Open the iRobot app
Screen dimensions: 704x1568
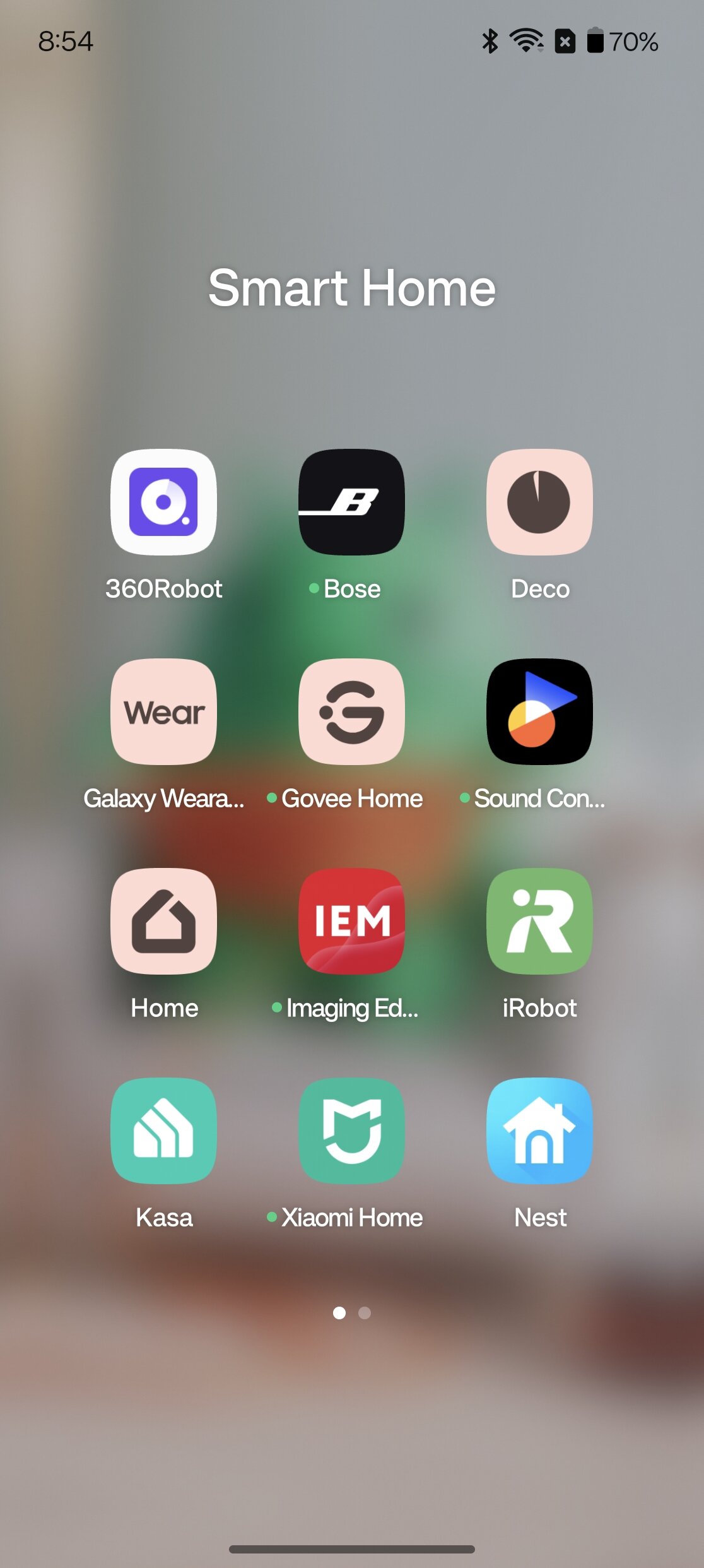tap(539, 922)
